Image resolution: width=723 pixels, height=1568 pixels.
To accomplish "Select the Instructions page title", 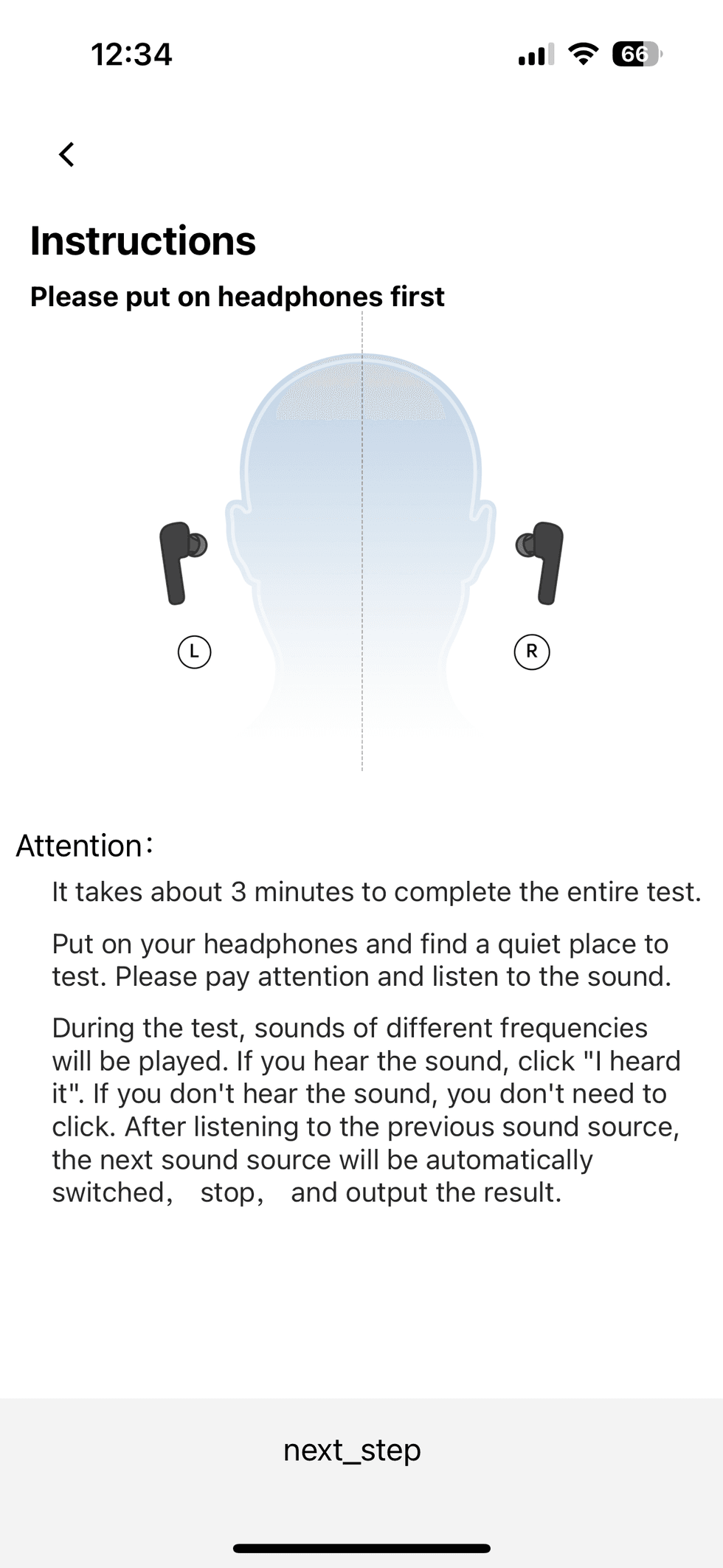I will (143, 240).
